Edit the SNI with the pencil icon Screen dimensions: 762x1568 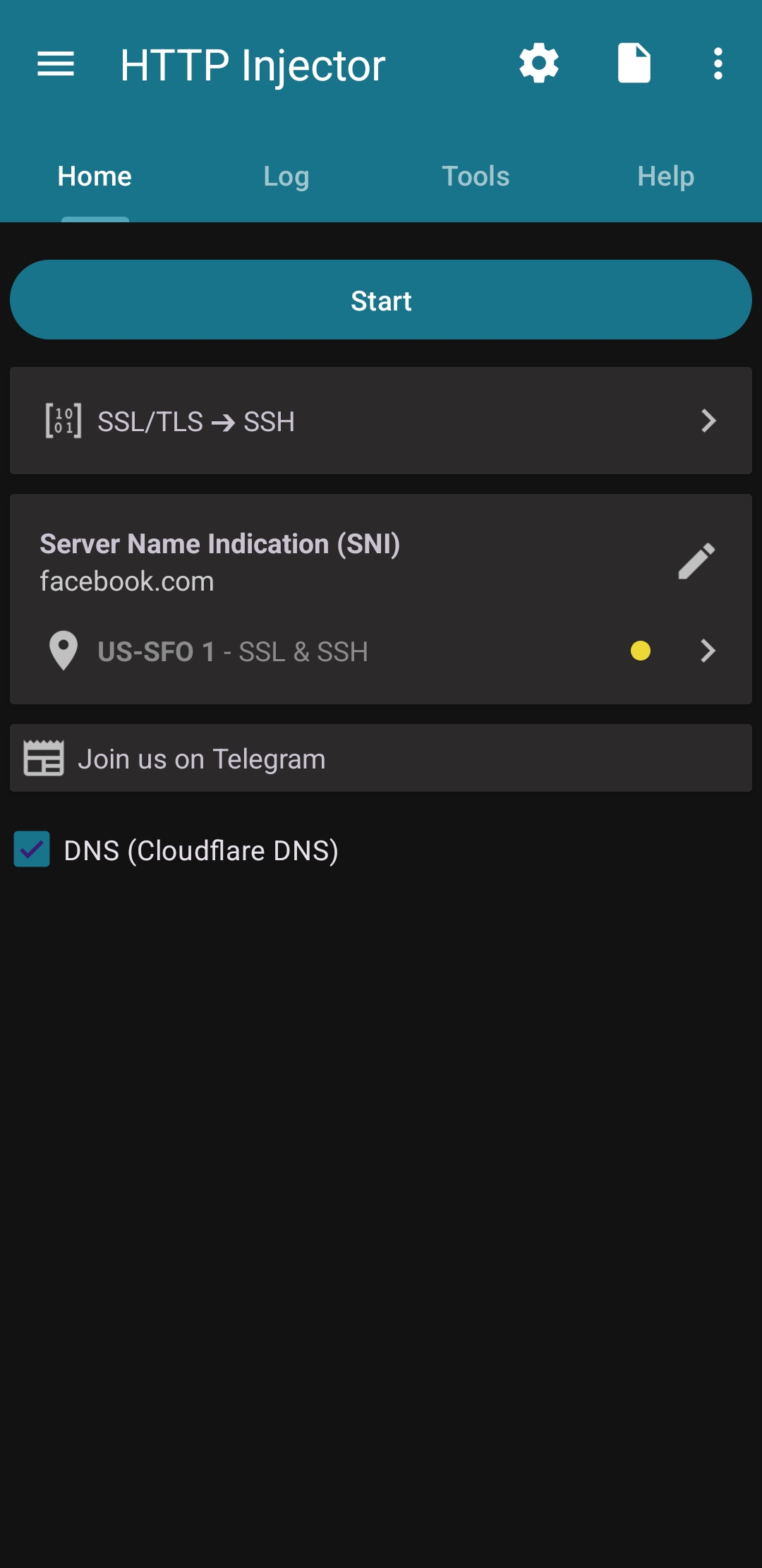[x=695, y=562]
